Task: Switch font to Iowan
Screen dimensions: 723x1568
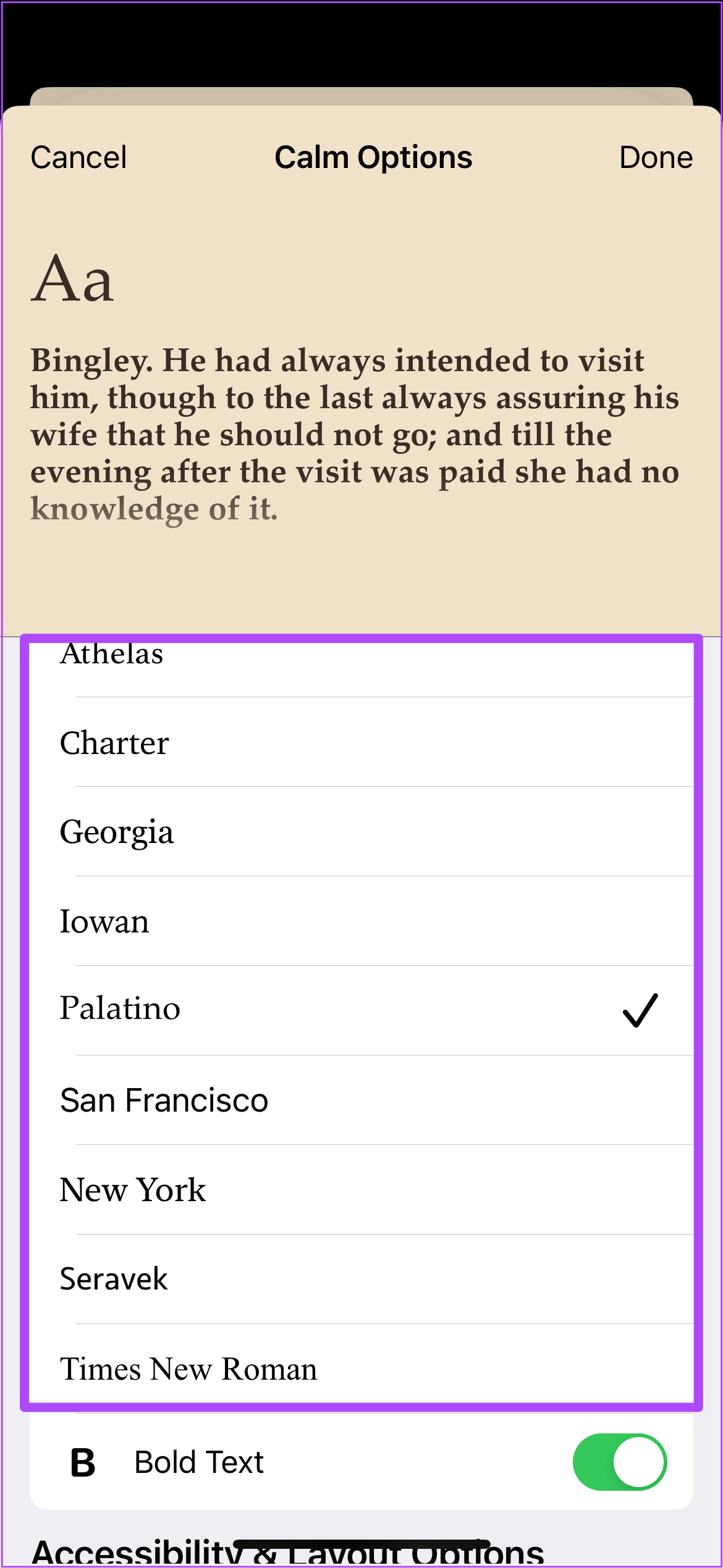Action: (x=361, y=921)
